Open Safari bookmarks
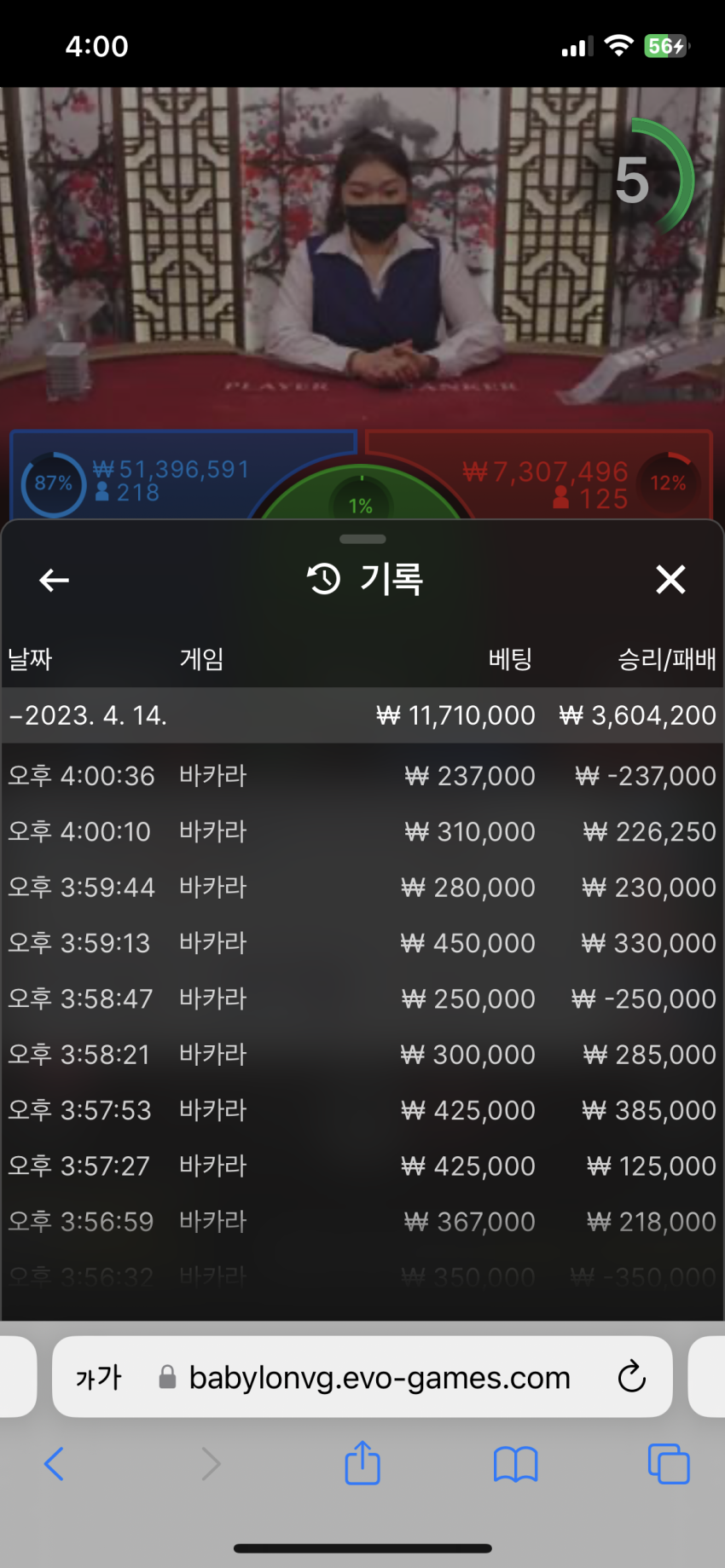The height and width of the screenshot is (1568, 725). tap(516, 1465)
